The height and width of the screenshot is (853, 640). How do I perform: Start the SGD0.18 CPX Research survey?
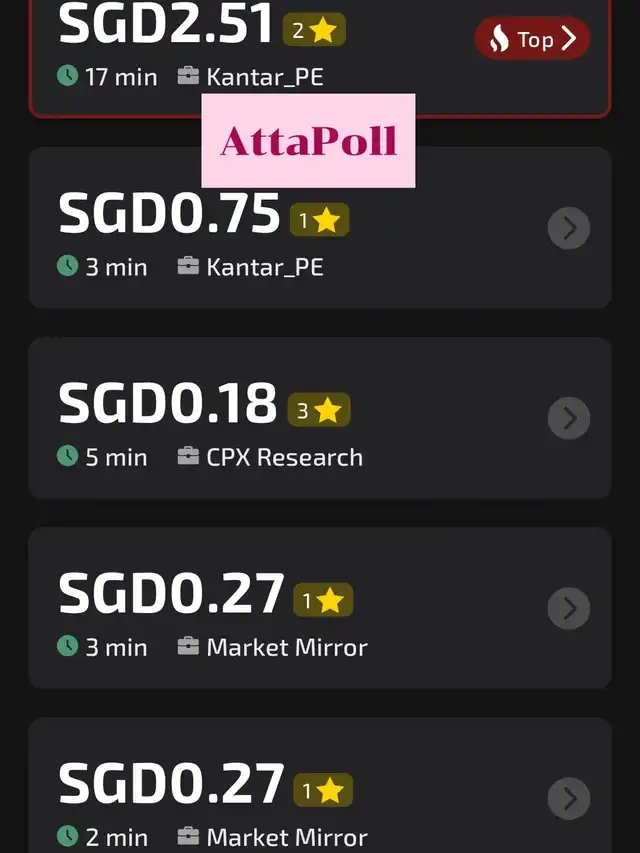(x=568, y=418)
